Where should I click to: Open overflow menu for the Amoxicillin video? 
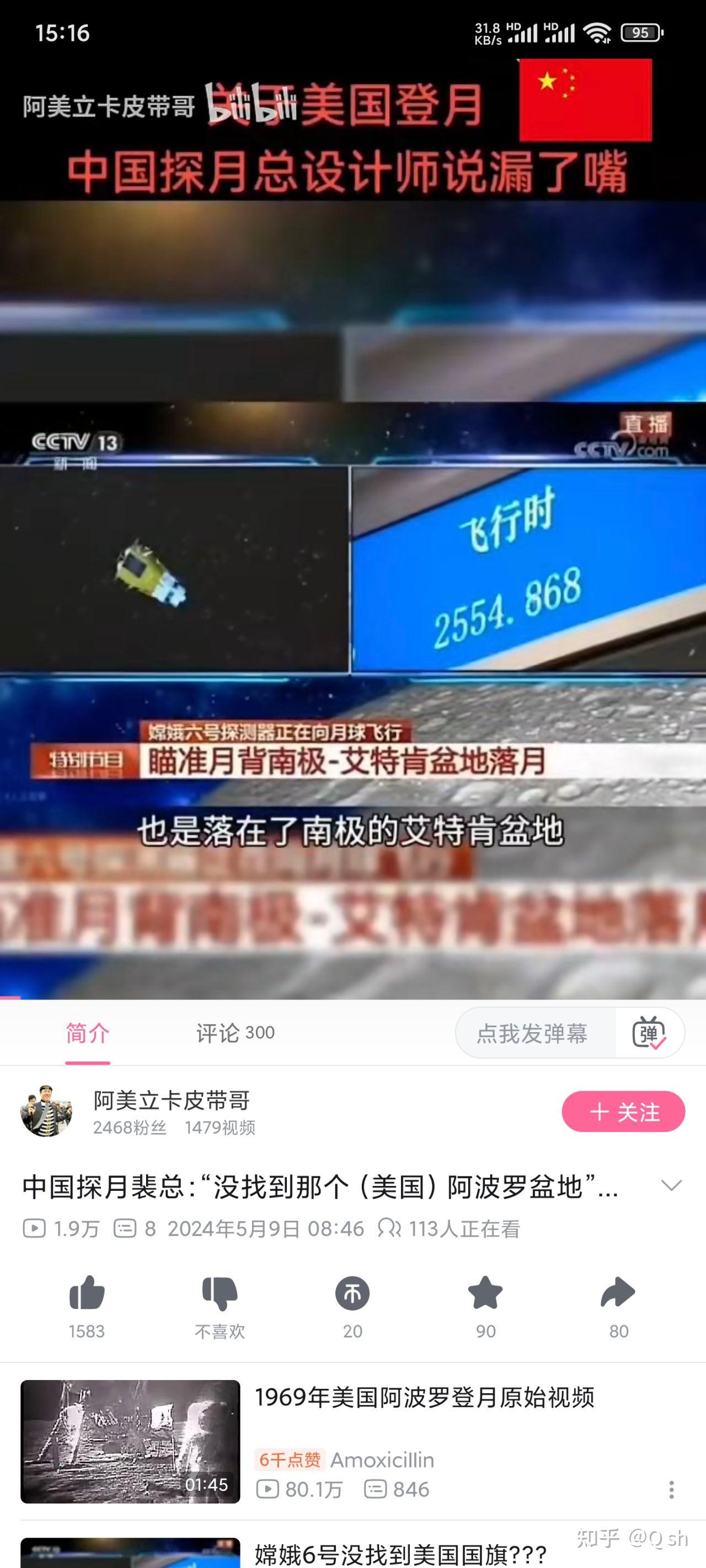click(671, 1490)
